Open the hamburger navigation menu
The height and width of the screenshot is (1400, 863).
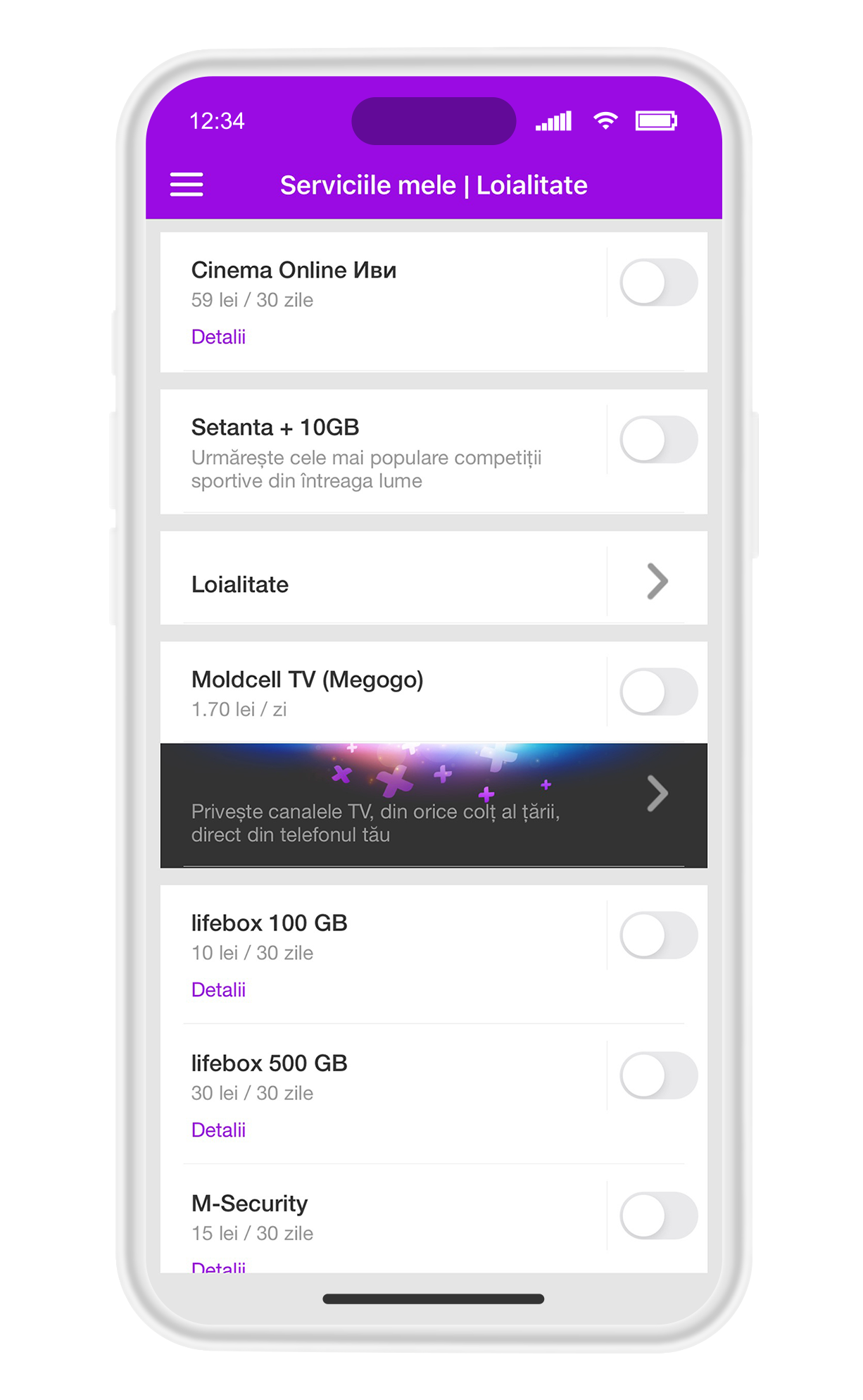point(186,185)
